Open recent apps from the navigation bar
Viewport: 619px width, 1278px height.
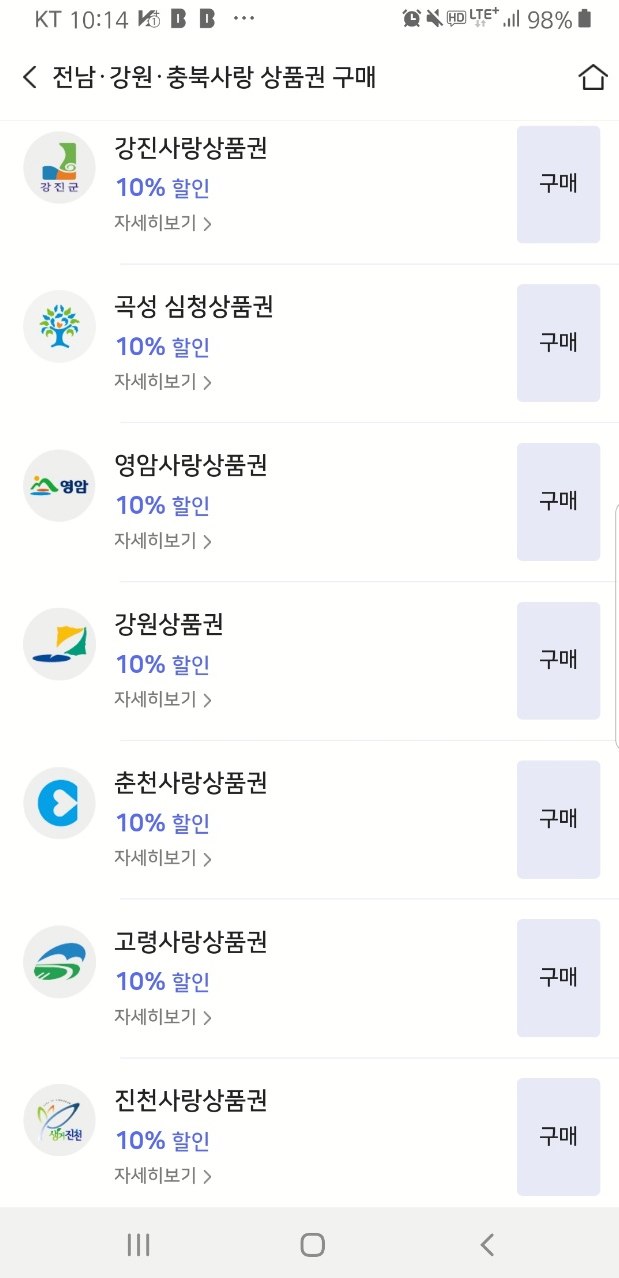[x=138, y=1244]
